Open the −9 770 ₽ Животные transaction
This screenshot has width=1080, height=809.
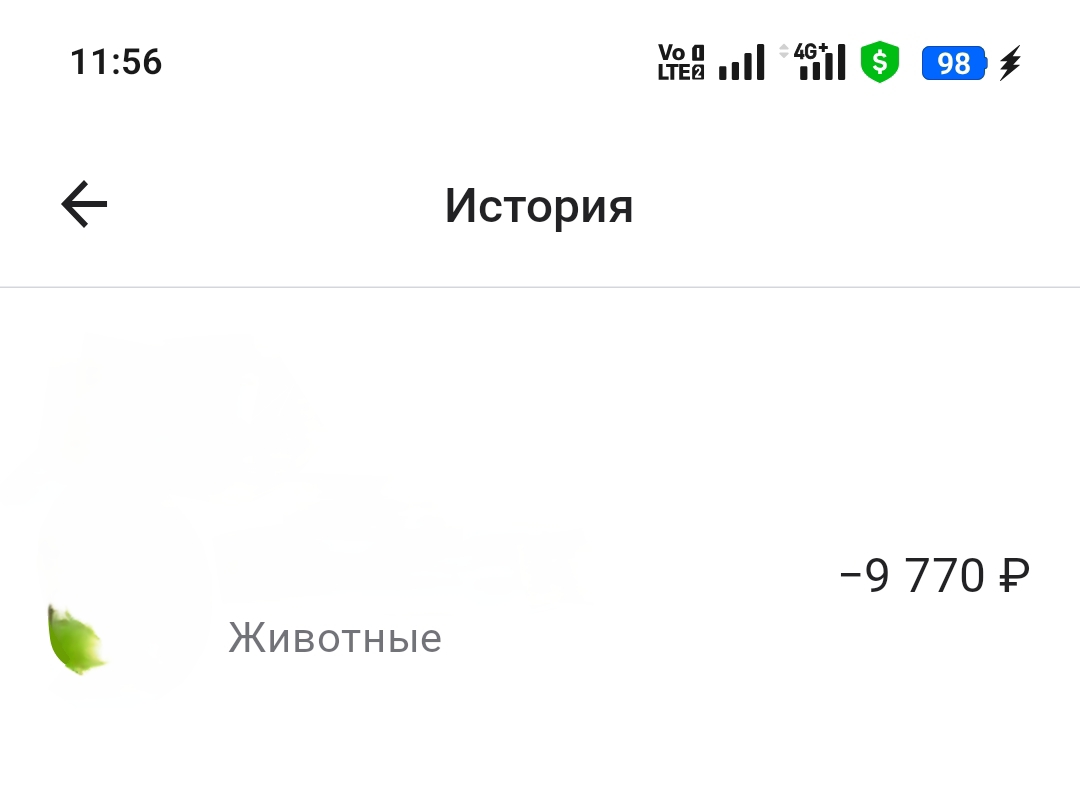(540, 600)
